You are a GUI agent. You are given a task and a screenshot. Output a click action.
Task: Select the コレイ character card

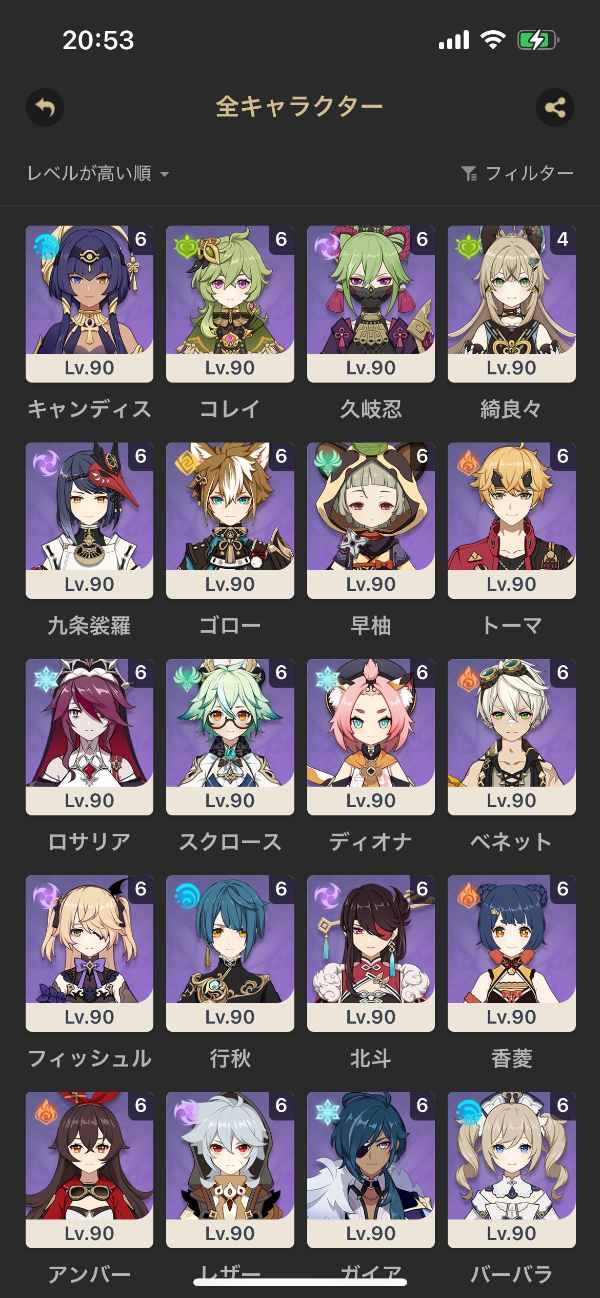tap(230, 304)
